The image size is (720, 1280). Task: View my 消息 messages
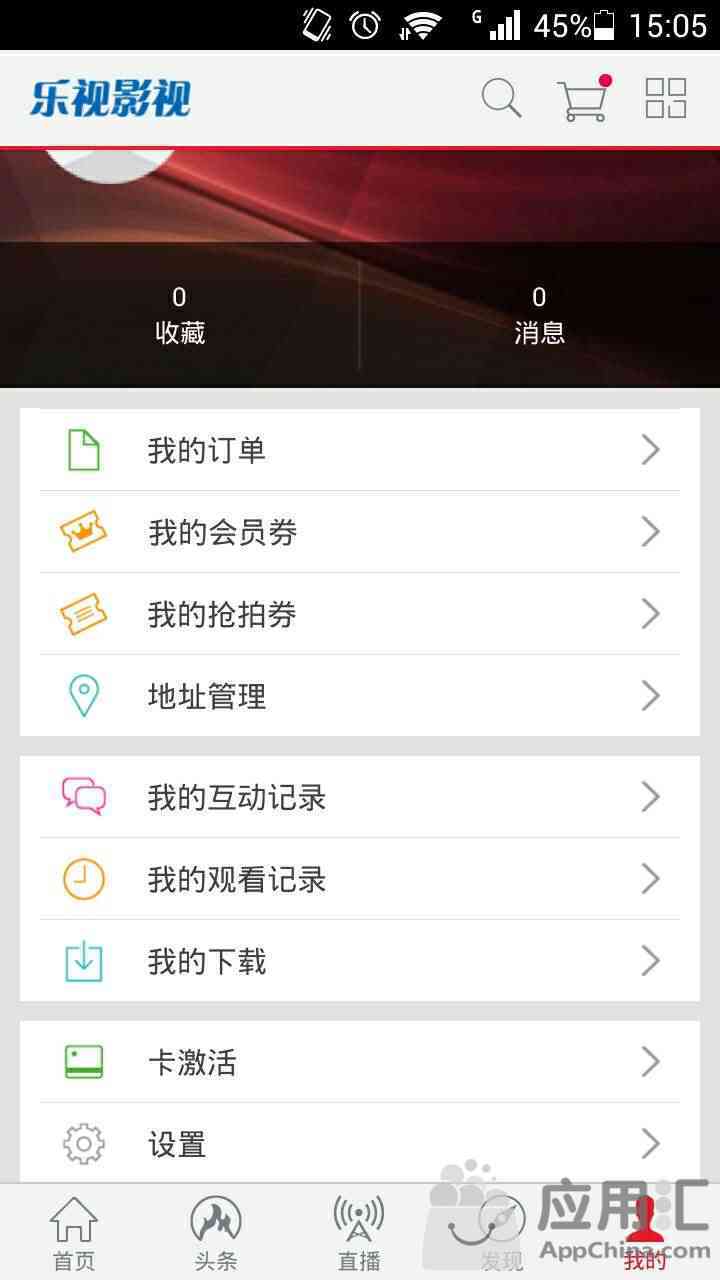[x=540, y=315]
